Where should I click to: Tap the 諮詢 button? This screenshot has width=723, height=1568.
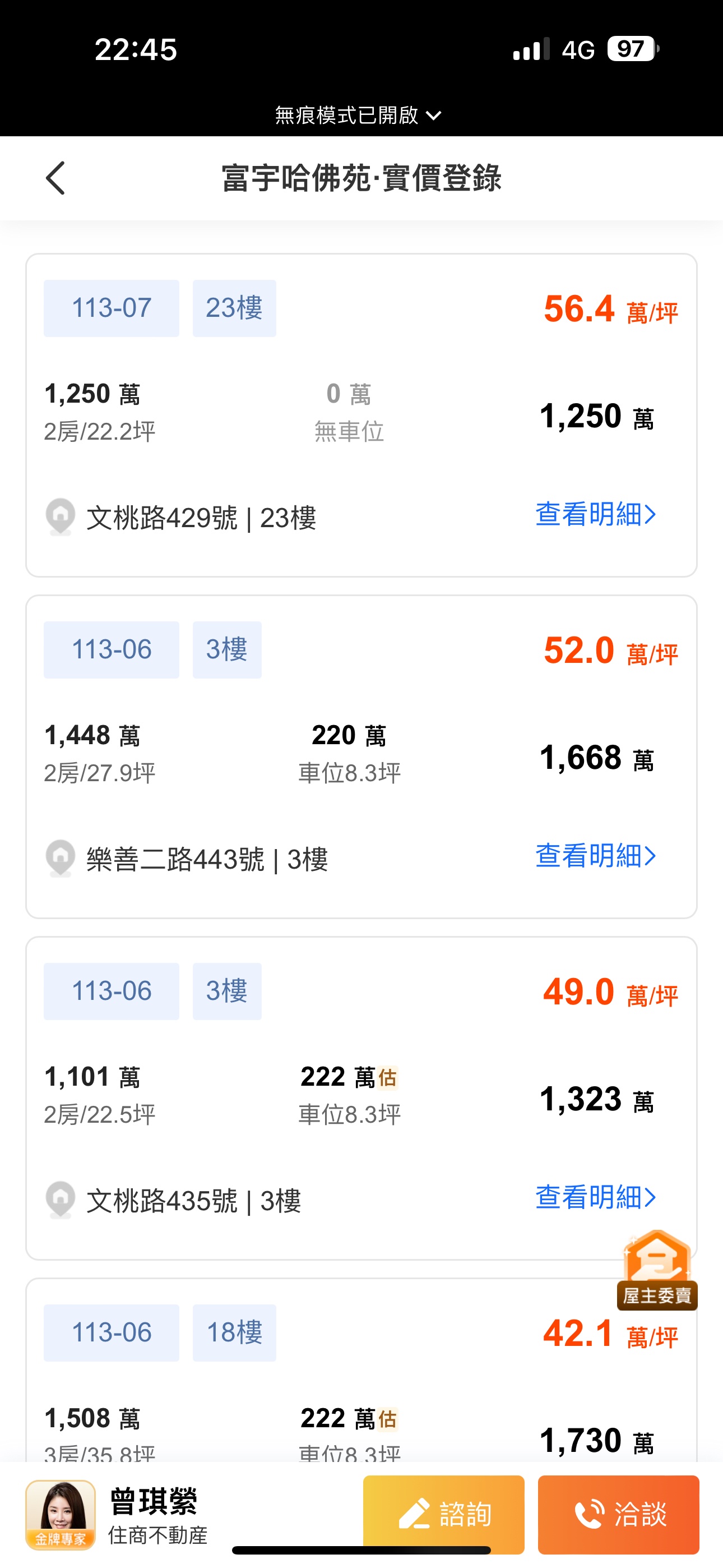coord(444,1514)
